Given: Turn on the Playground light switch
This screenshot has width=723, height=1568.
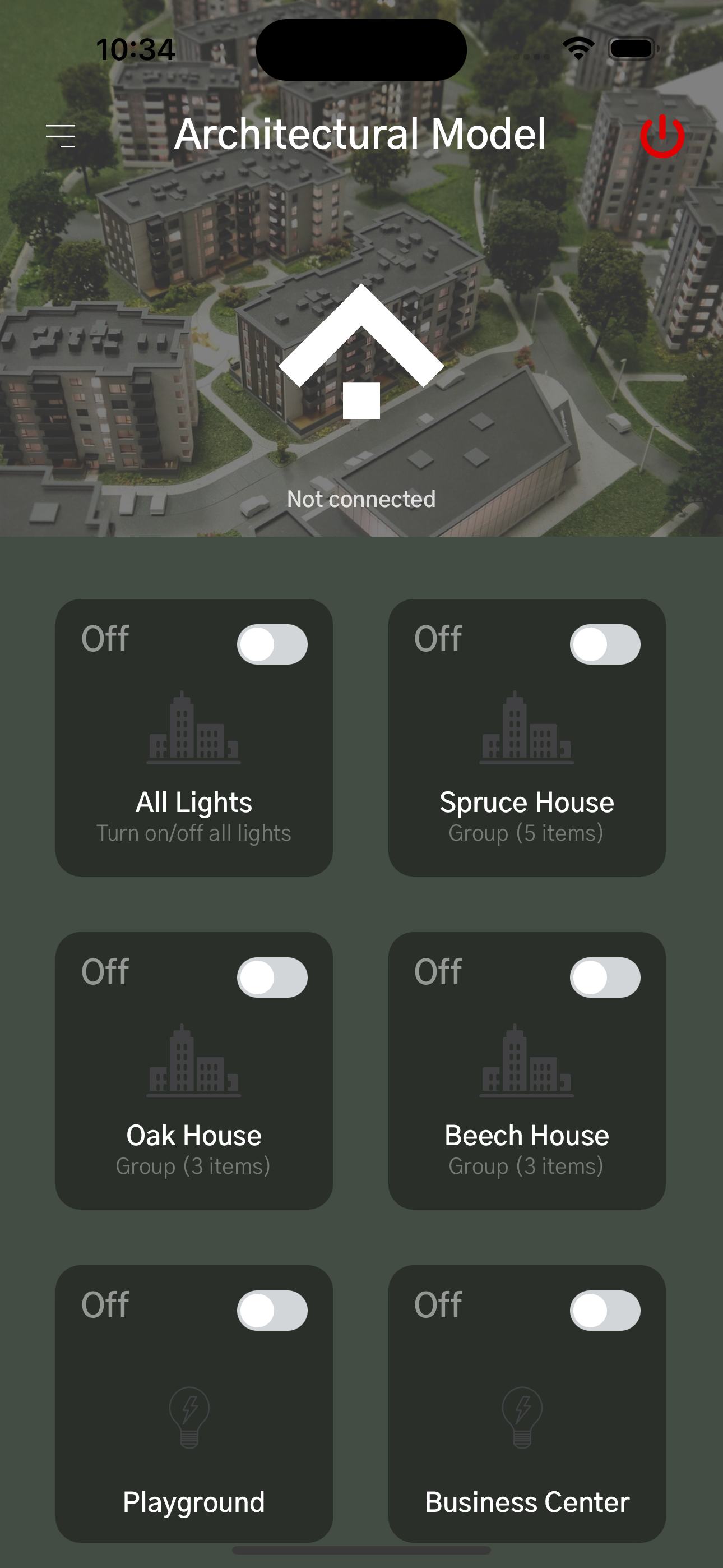Looking at the screenshot, I should [272, 1310].
